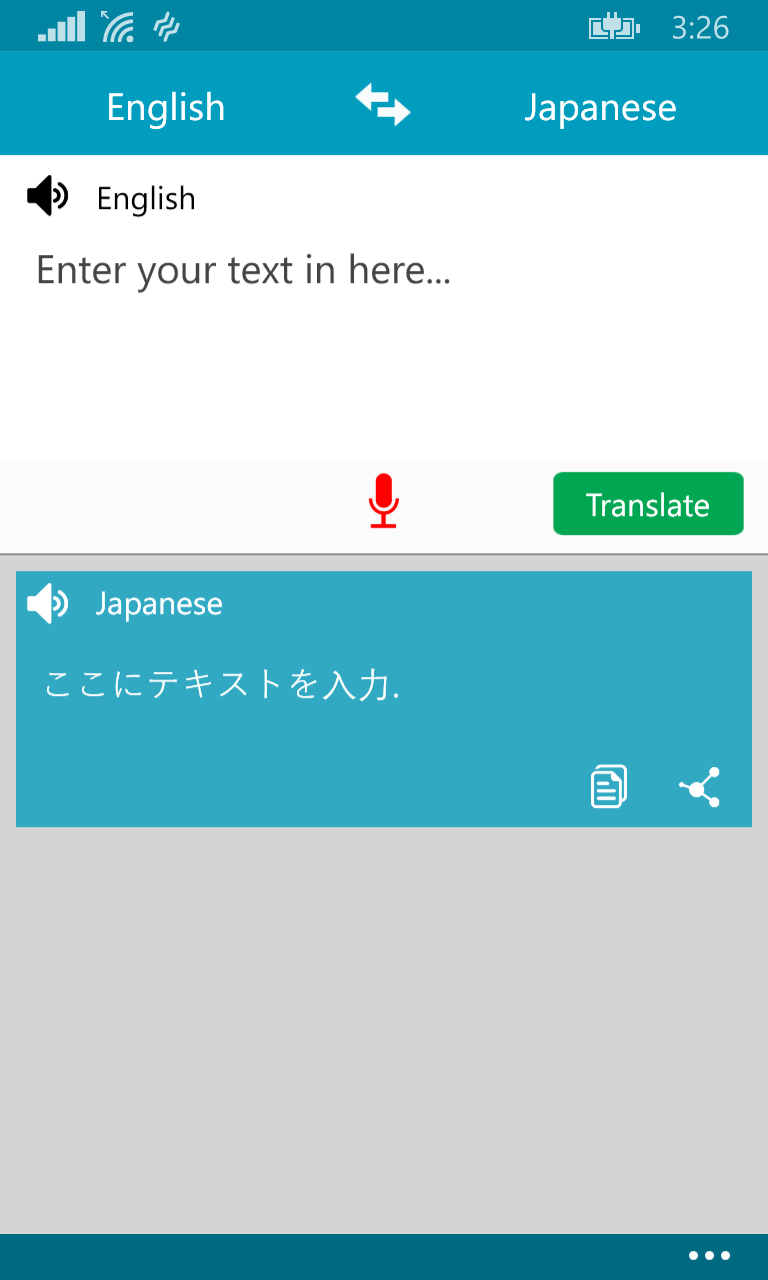Start voice input with the red microphone
The height and width of the screenshot is (1280, 768).
pyautogui.click(x=383, y=501)
